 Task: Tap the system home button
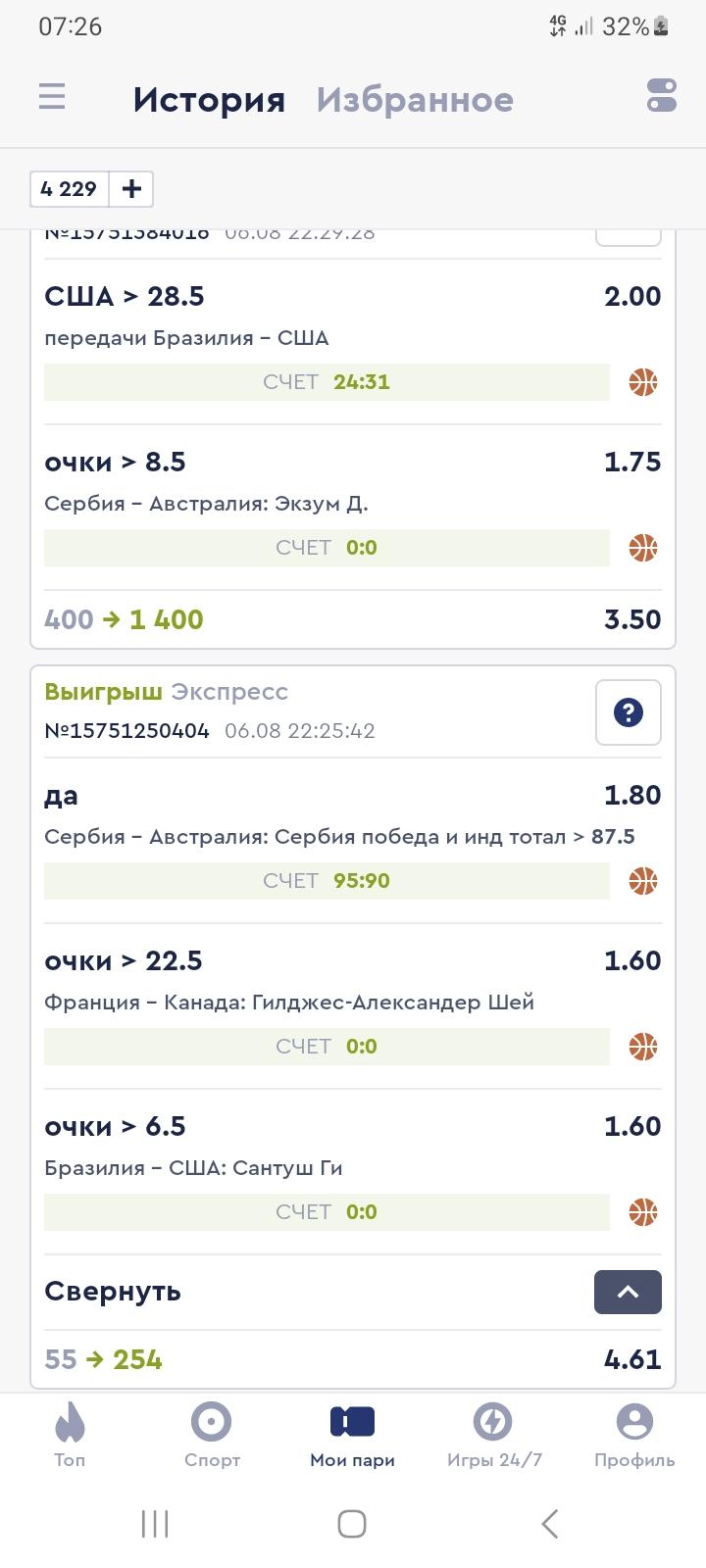click(352, 1523)
